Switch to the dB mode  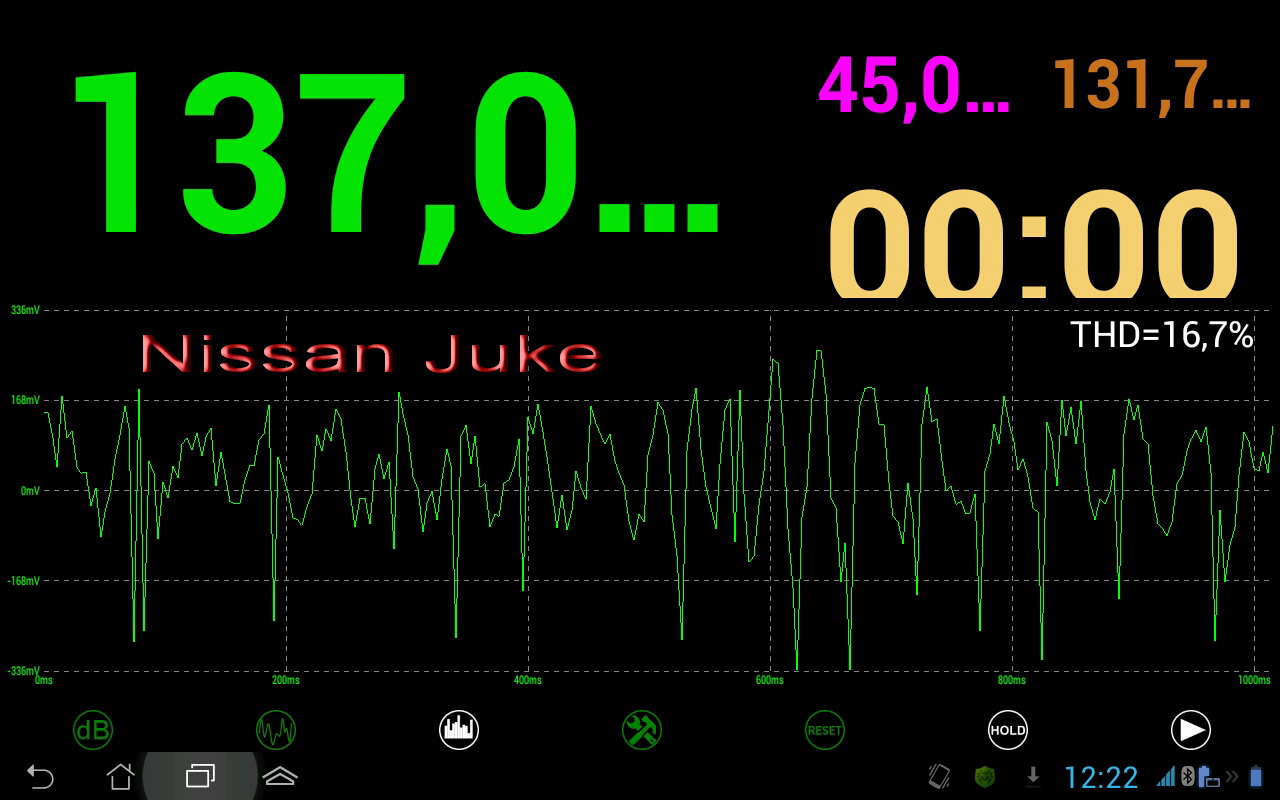point(93,730)
